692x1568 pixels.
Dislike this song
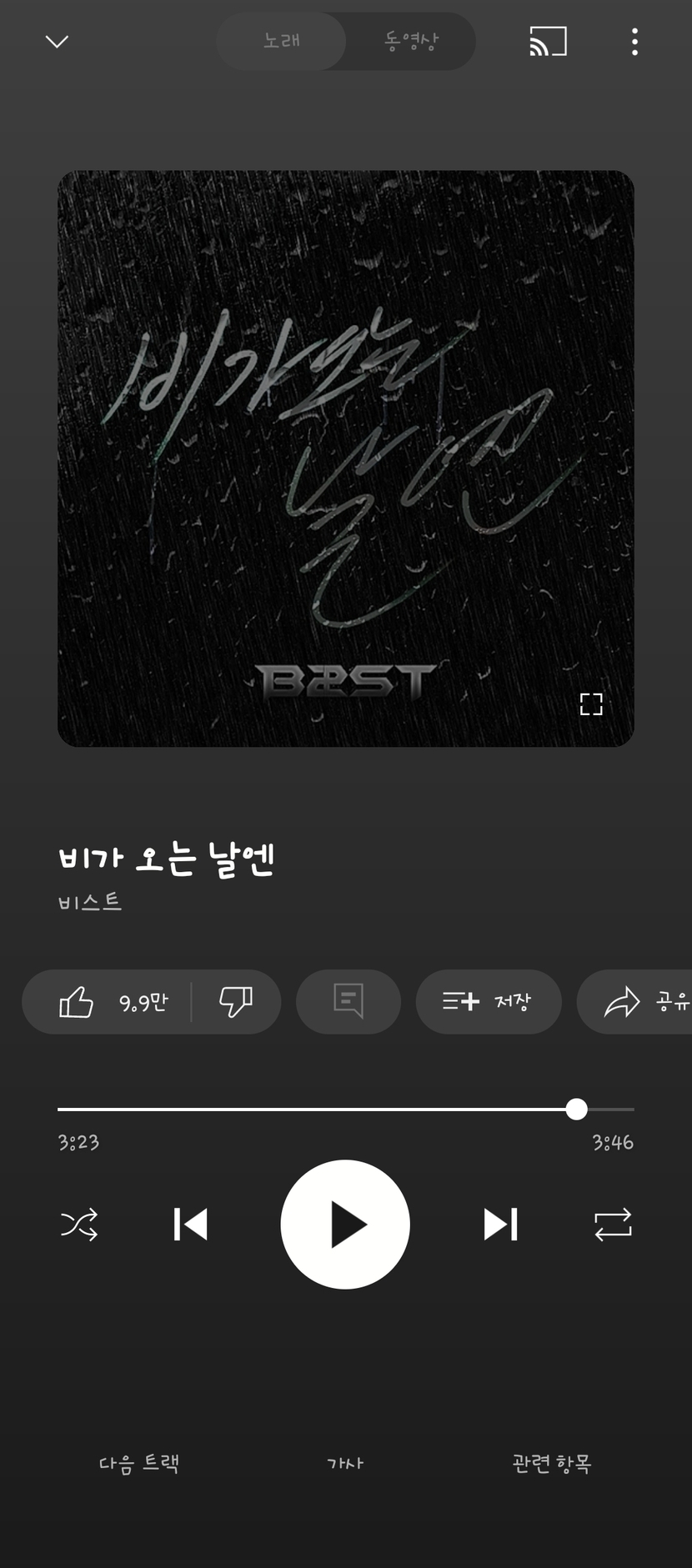point(236,1002)
